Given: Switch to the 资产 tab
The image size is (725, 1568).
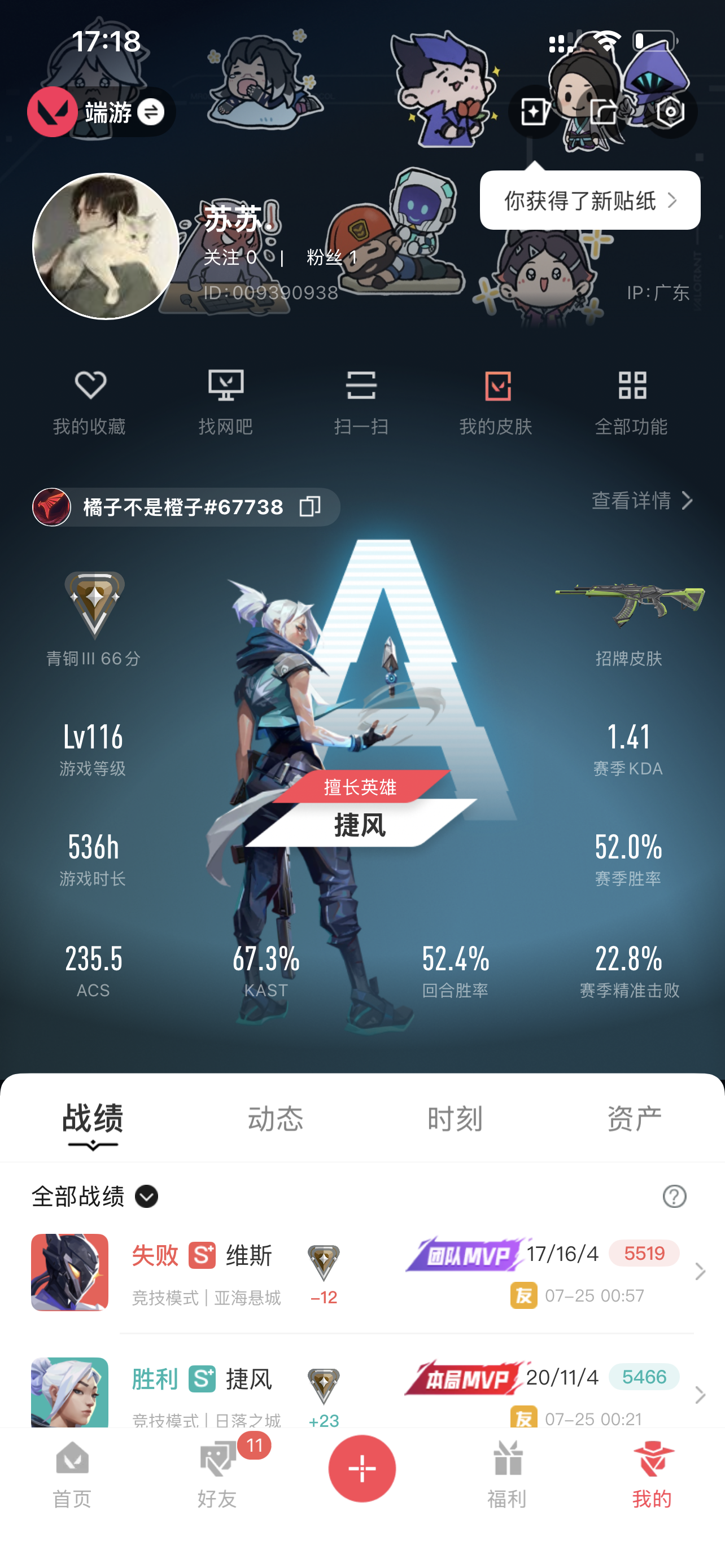Looking at the screenshot, I should (634, 1119).
